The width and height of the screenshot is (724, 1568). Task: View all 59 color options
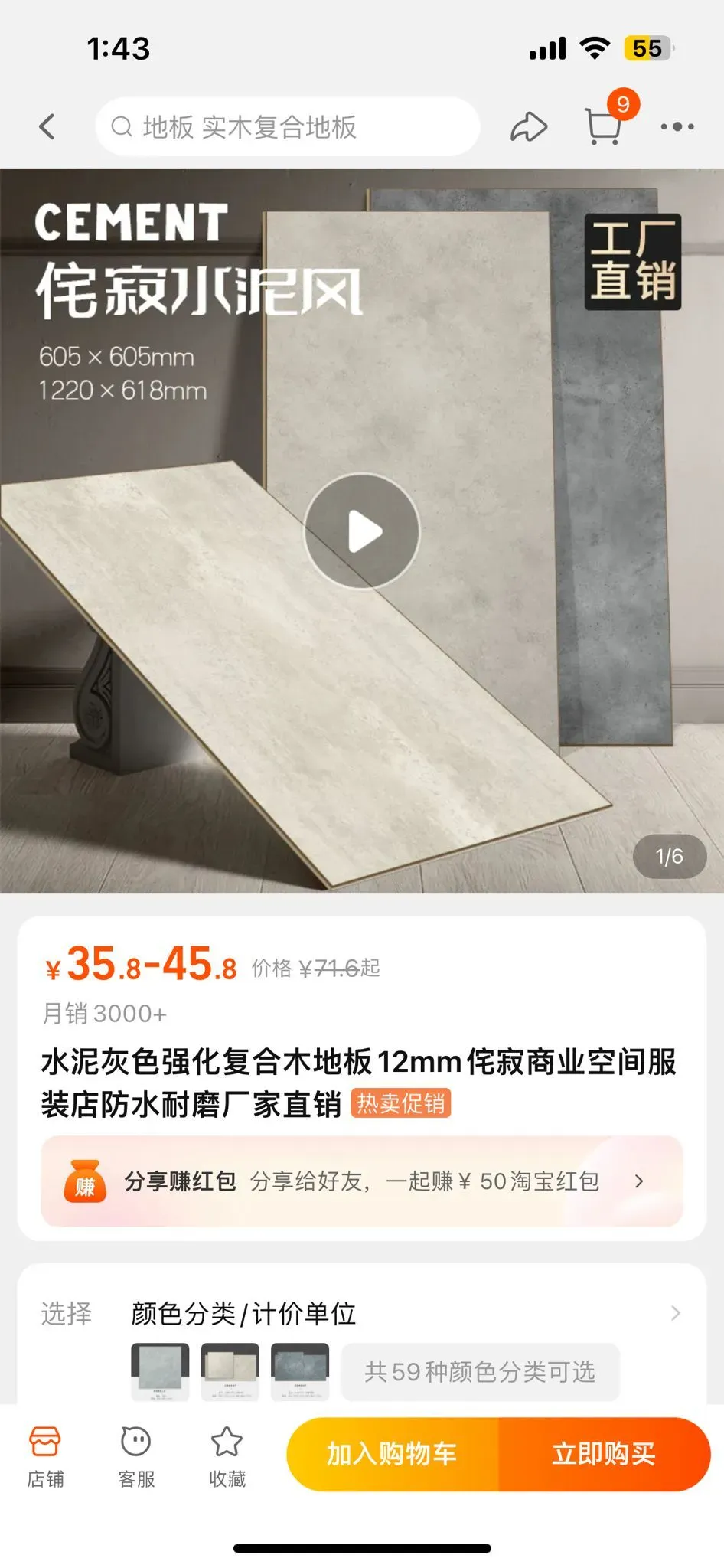click(x=480, y=1372)
